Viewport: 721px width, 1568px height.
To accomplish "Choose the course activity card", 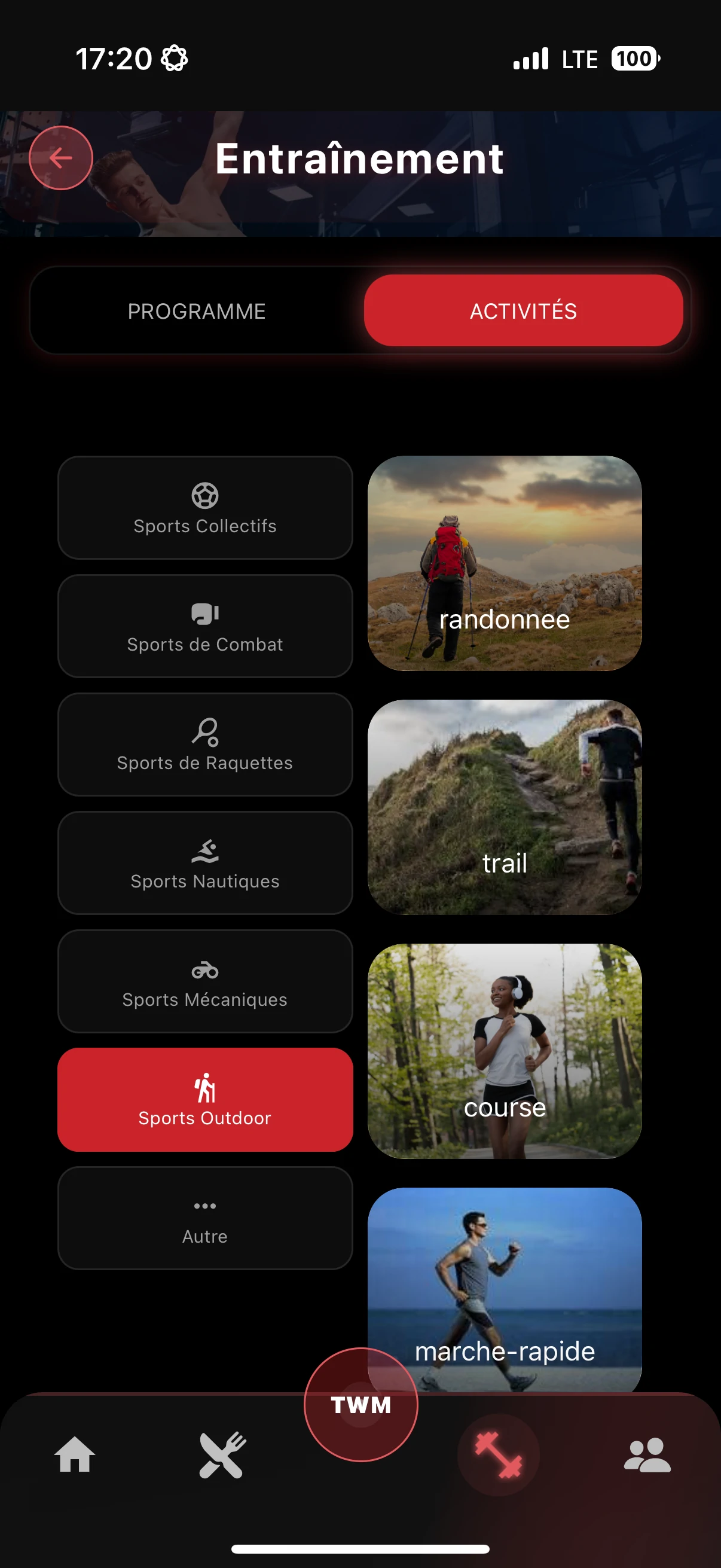I will click(505, 1051).
